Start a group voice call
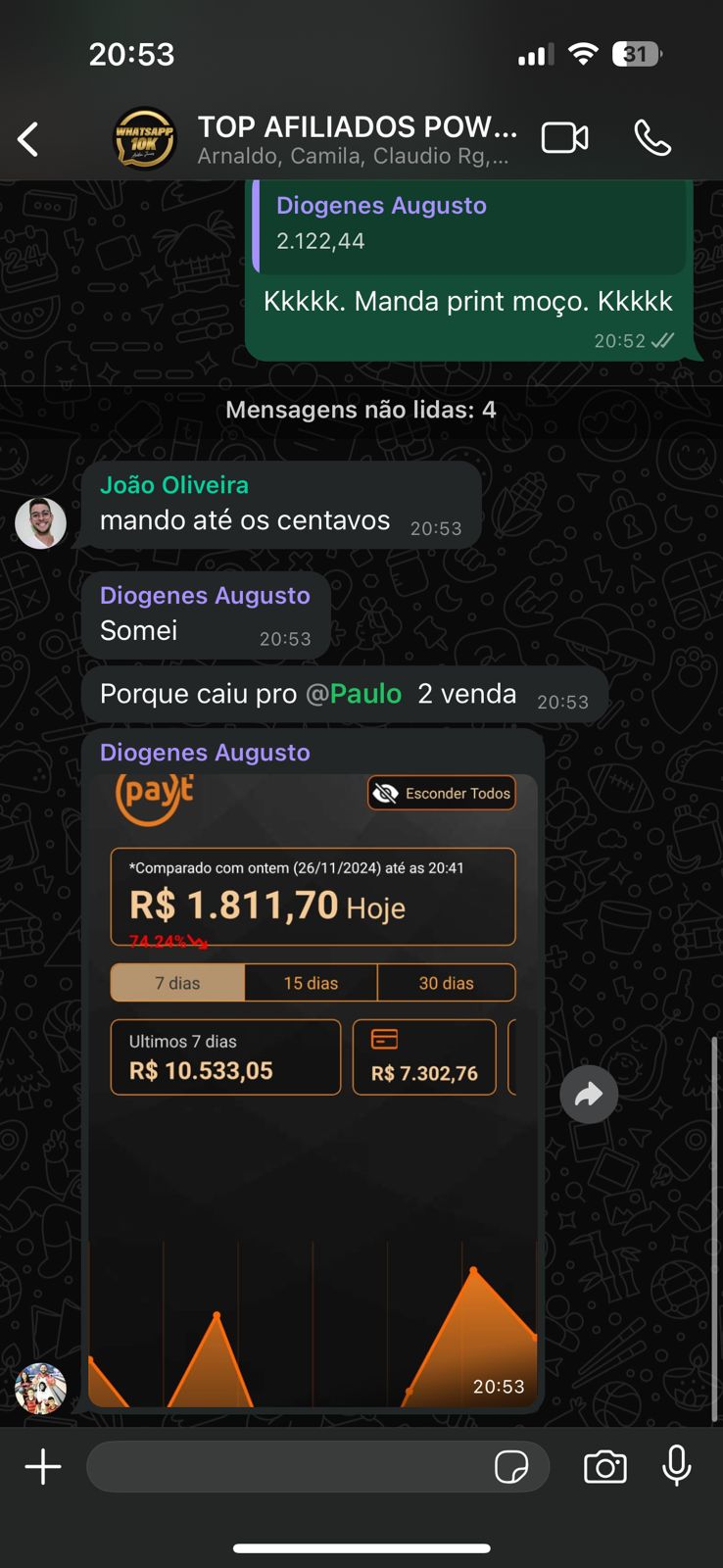The height and width of the screenshot is (1568, 723). click(x=652, y=138)
